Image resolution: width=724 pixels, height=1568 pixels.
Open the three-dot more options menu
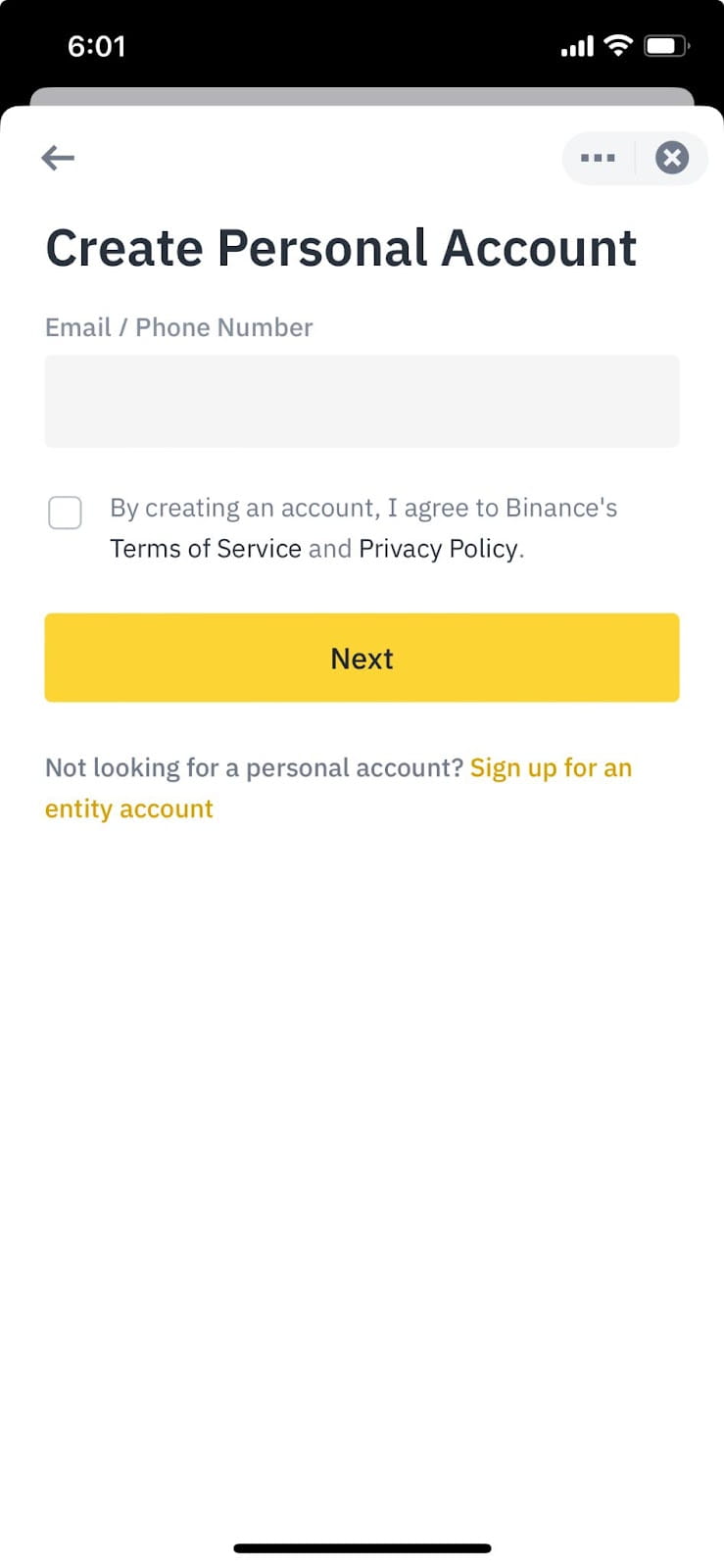597,158
